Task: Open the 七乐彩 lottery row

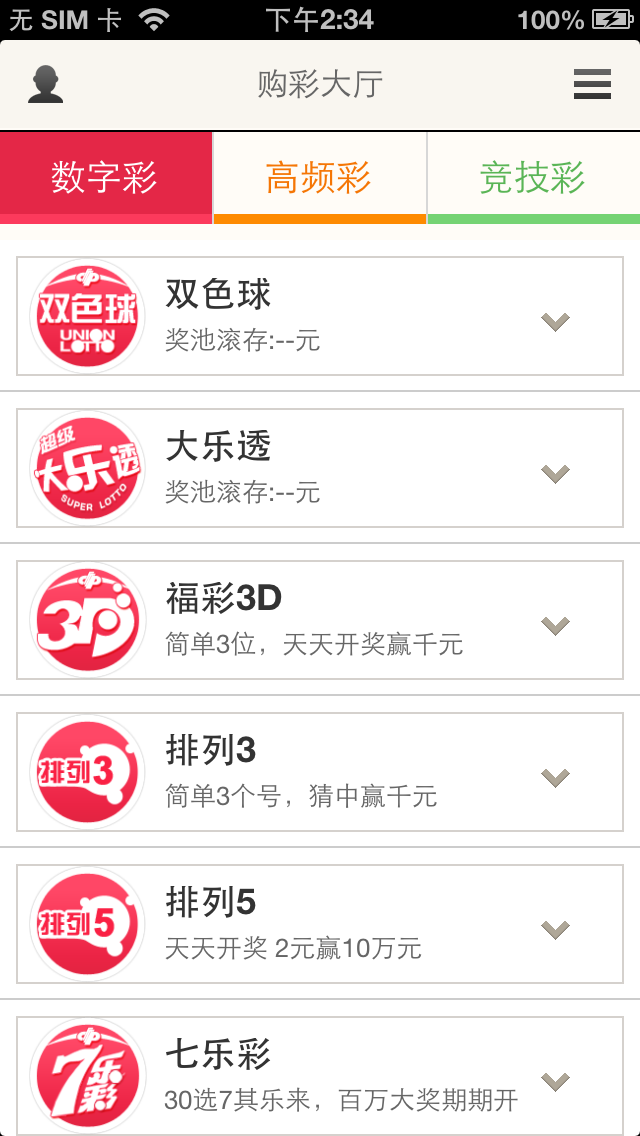Action: click(x=300, y=1076)
